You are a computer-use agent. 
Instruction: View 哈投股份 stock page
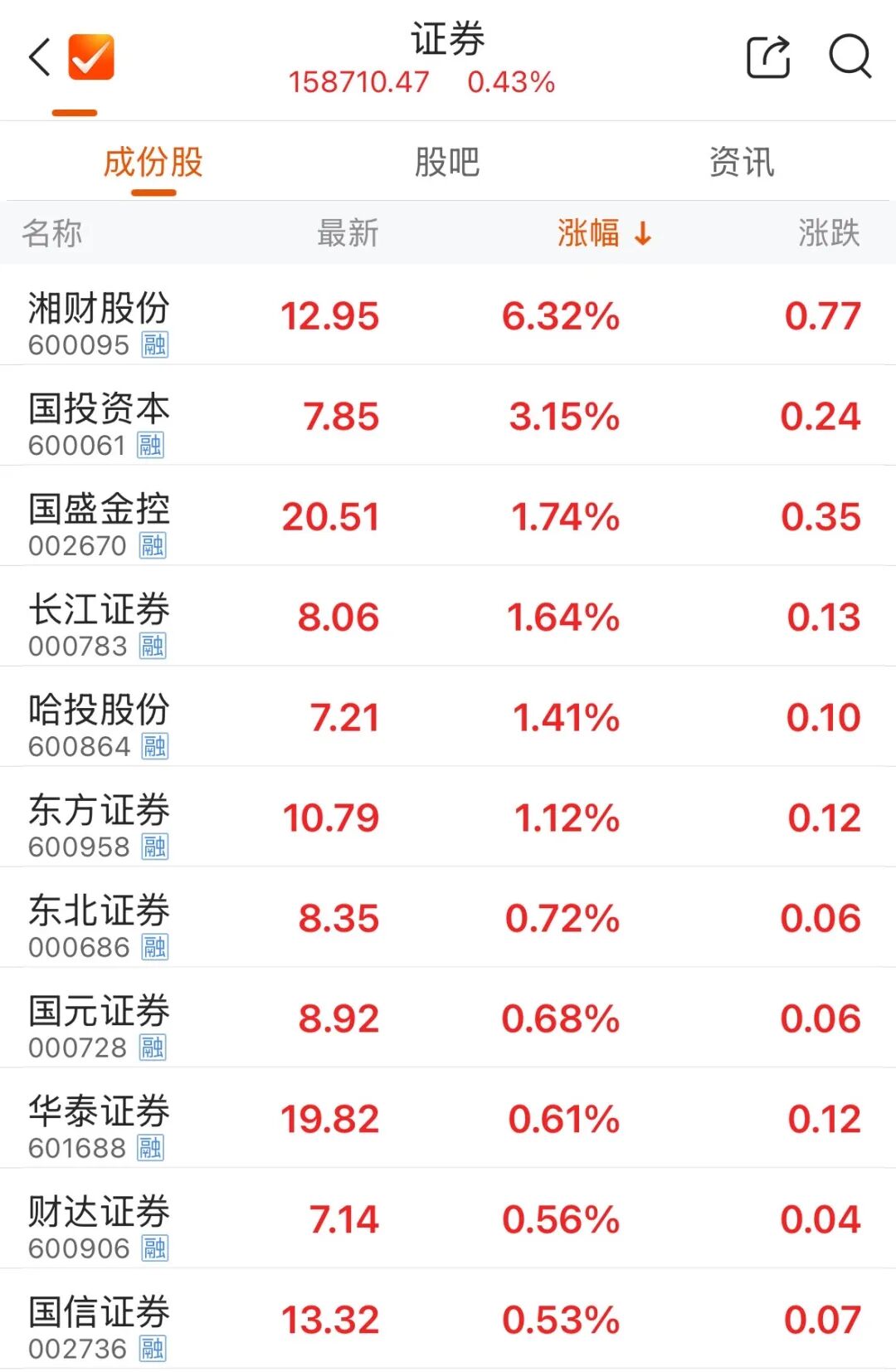(x=100, y=710)
